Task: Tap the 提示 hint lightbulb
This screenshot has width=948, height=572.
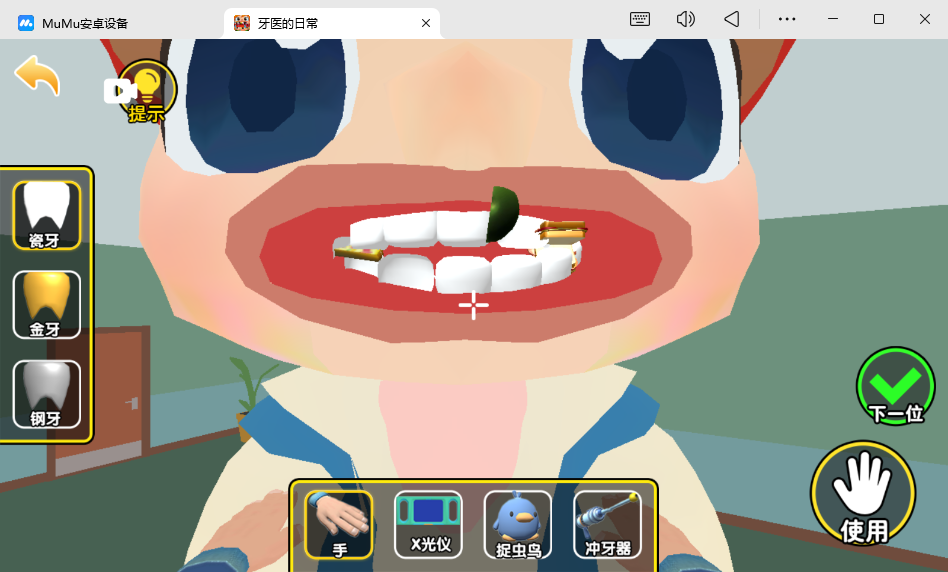Action: click(x=146, y=91)
